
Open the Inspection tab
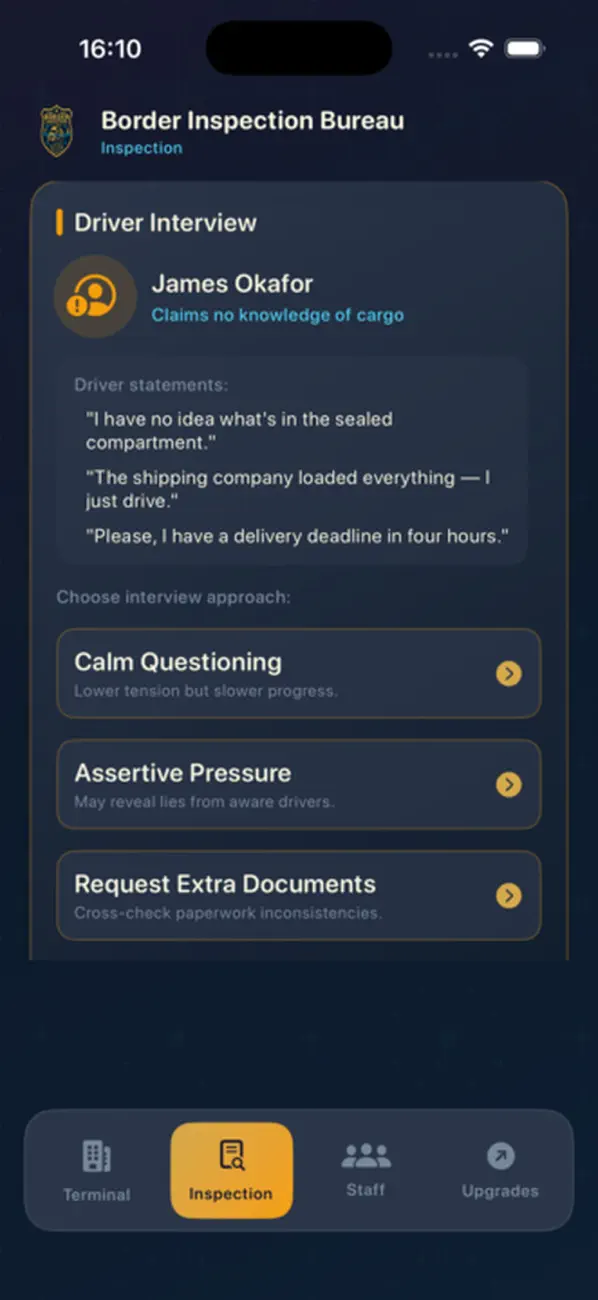click(231, 1170)
